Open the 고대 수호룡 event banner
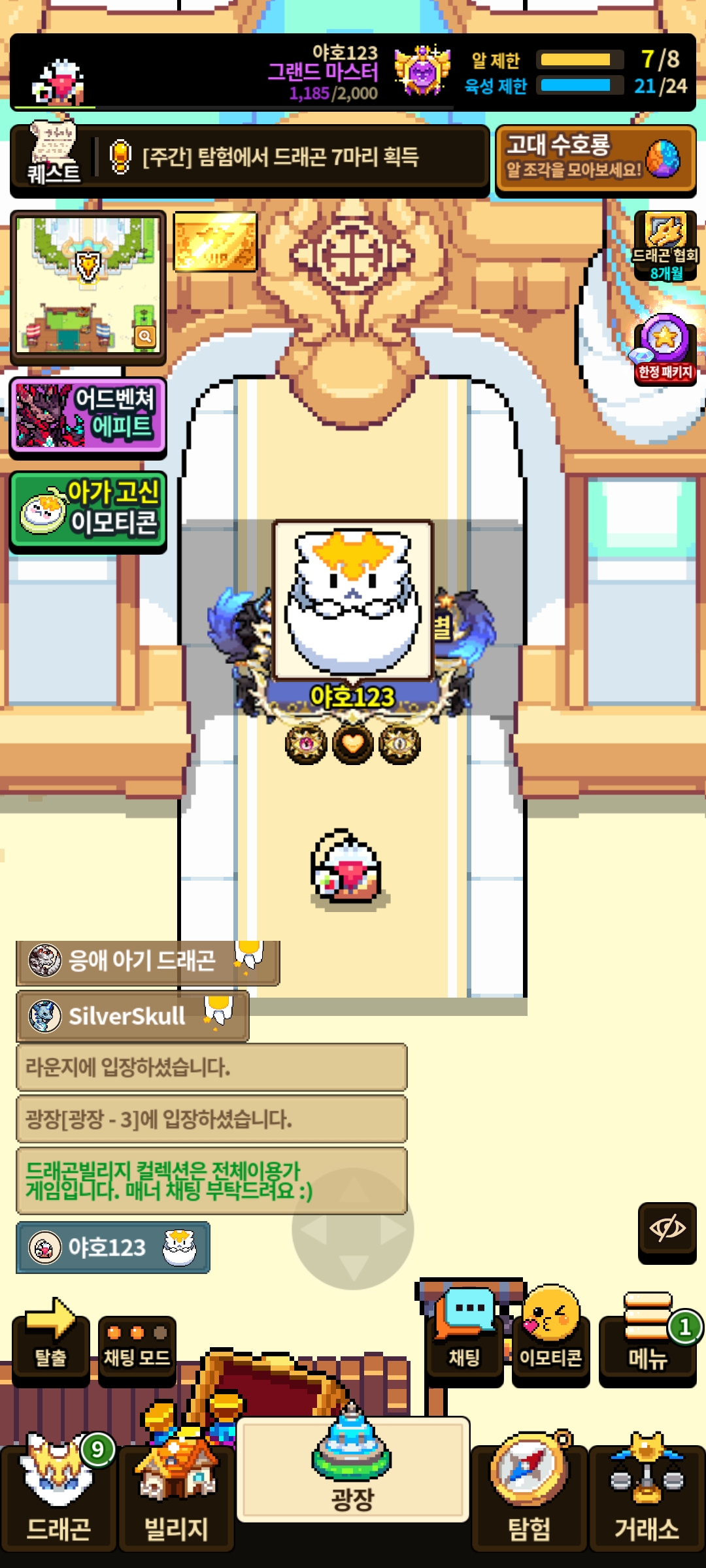Image resolution: width=706 pixels, height=1568 pixels. point(595,159)
